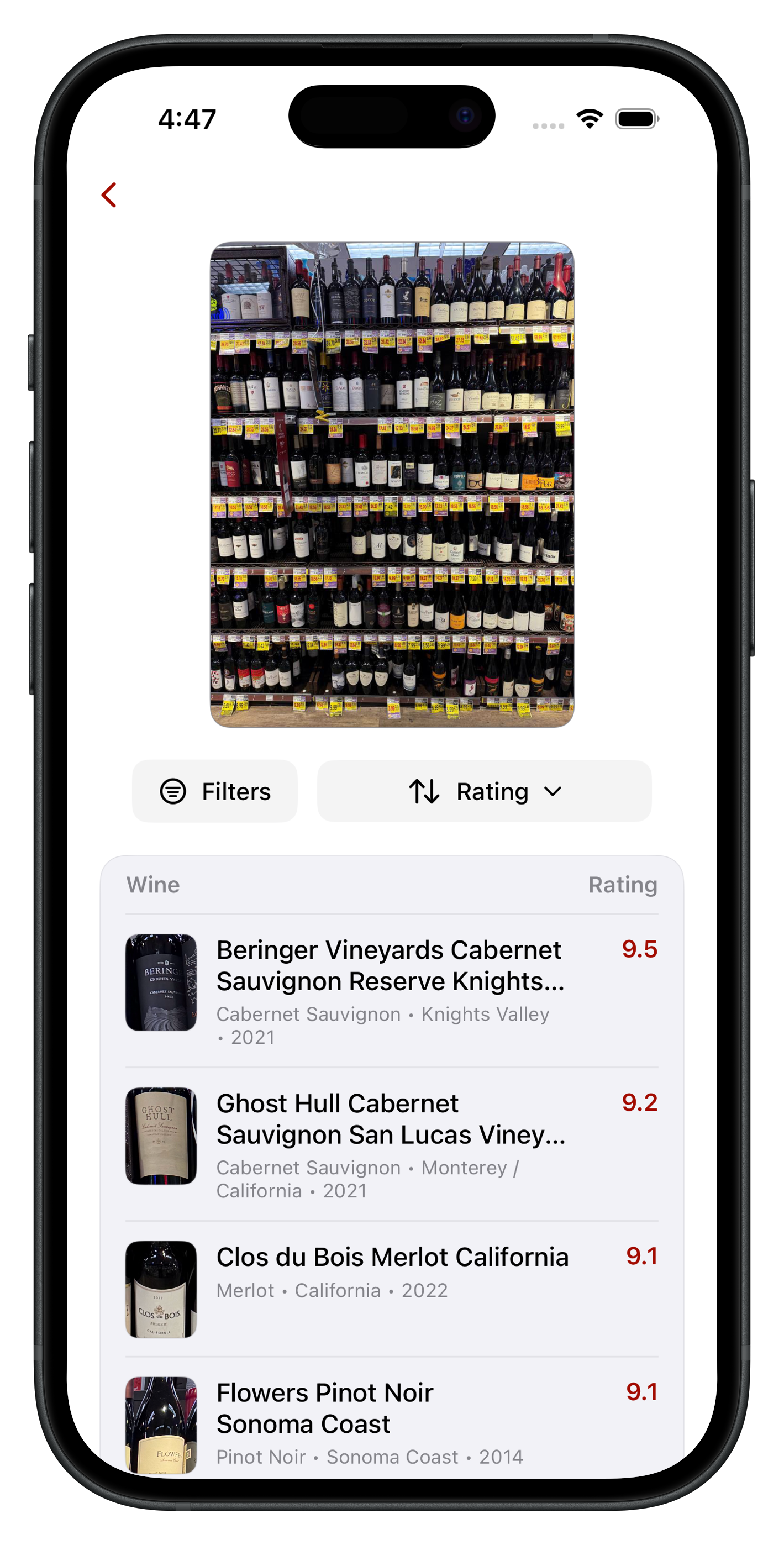784x1545 pixels.
Task: Tap the clock in the status bar
Action: point(186,120)
